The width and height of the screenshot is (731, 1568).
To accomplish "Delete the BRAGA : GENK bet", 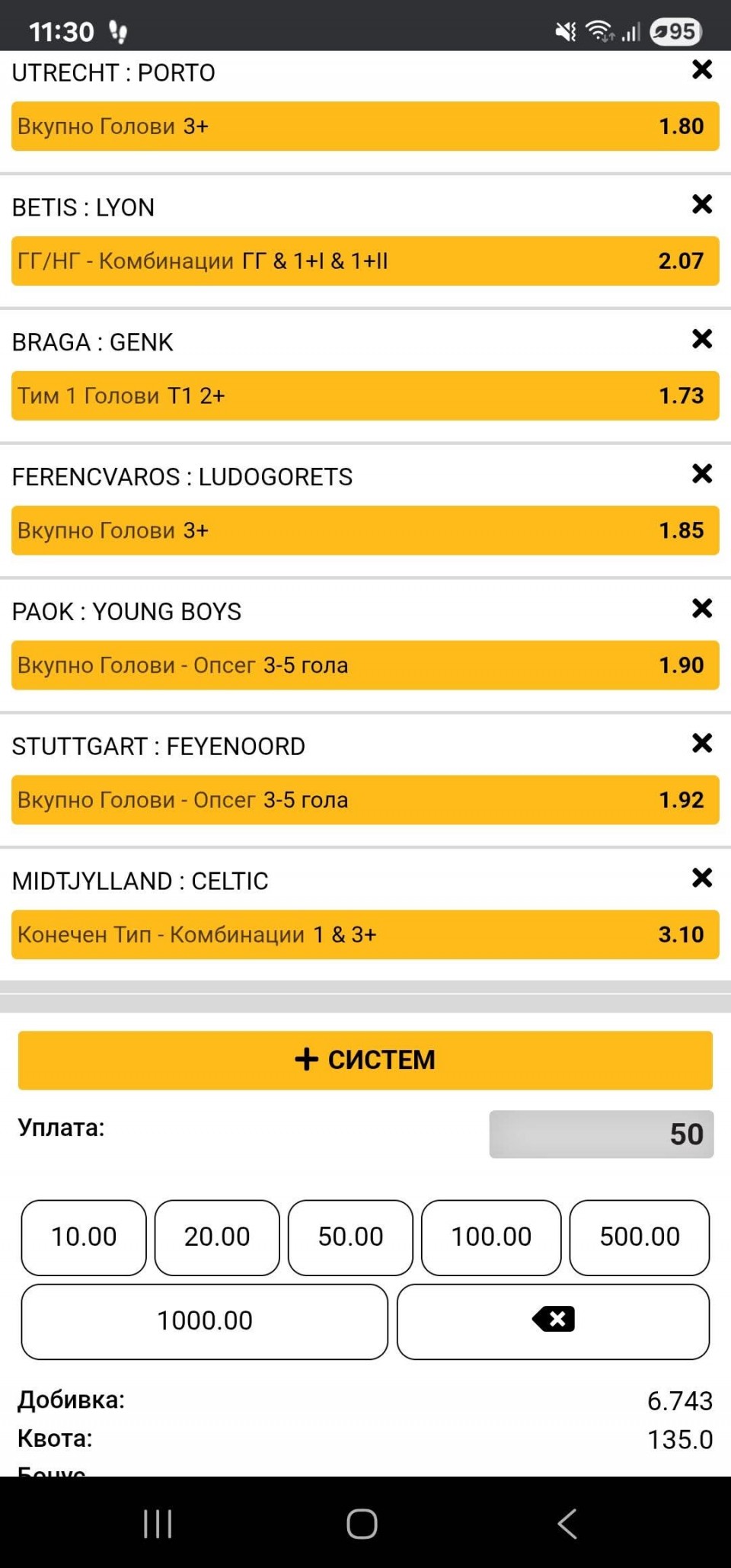I will pyautogui.click(x=701, y=339).
